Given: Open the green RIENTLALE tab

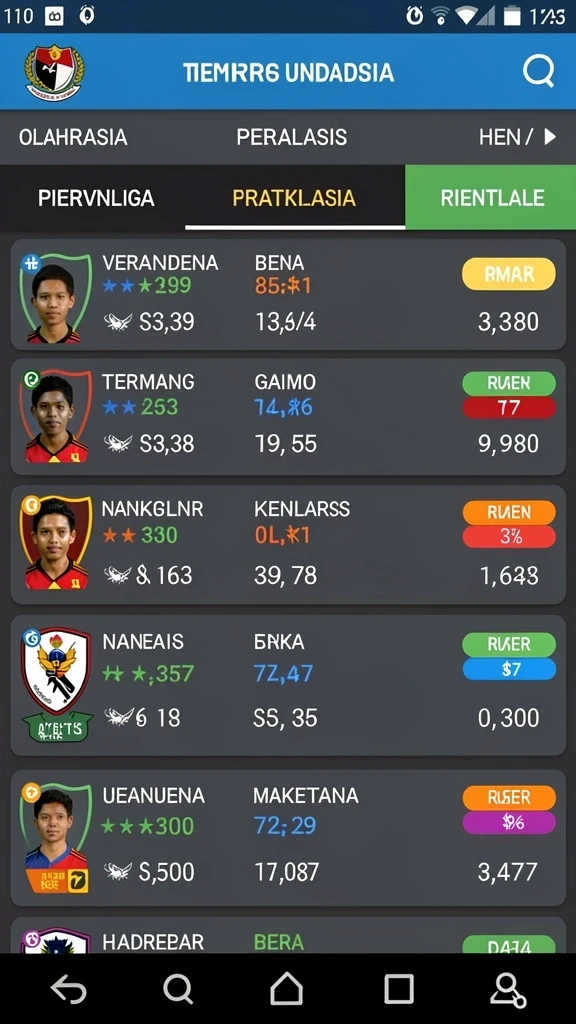Looking at the screenshot, I should pyautogui.click(x=491, y=197).
